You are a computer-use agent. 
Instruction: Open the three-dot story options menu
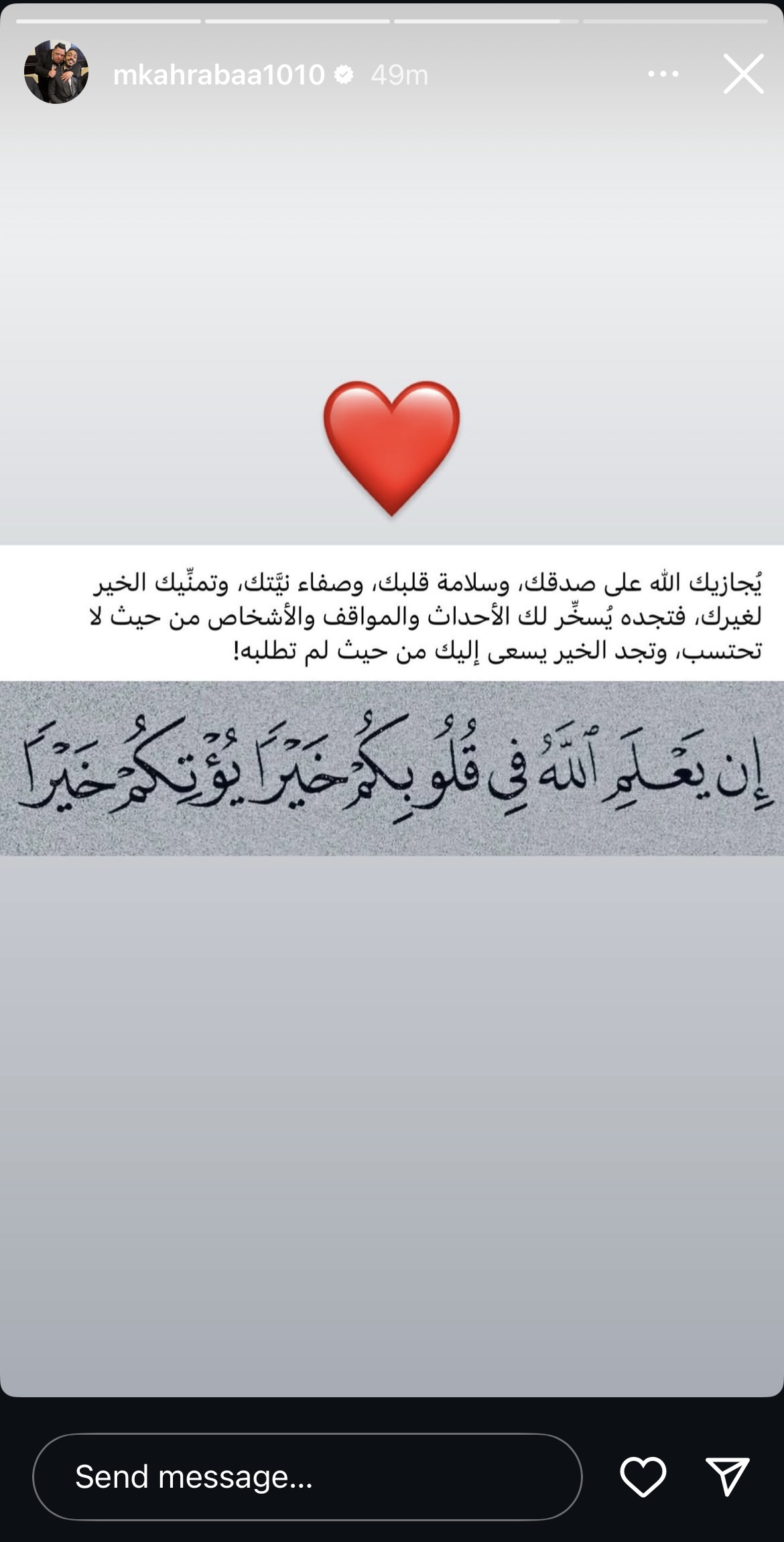click(663, 74)
